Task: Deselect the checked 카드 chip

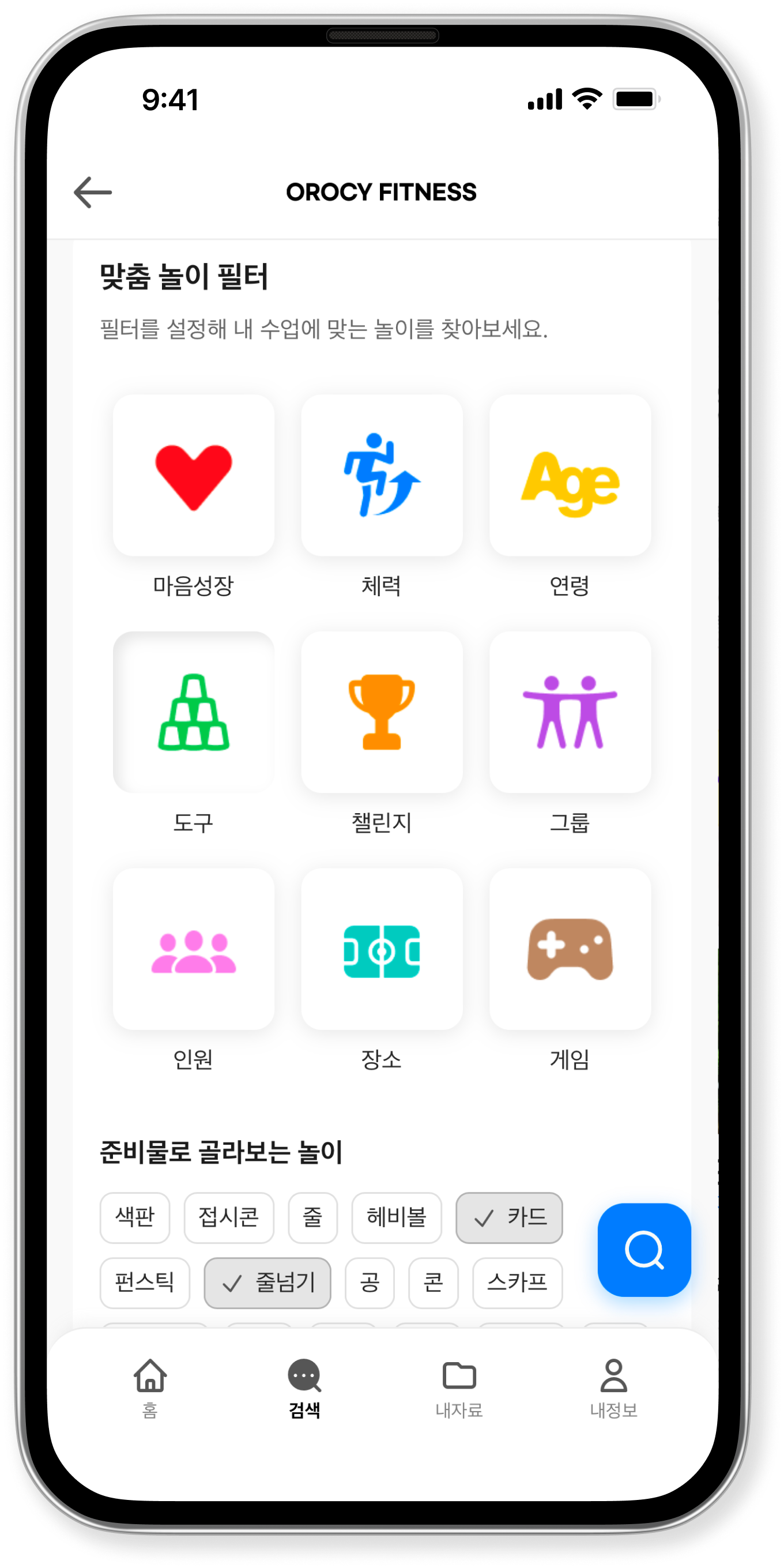Action: (509, 1217)
